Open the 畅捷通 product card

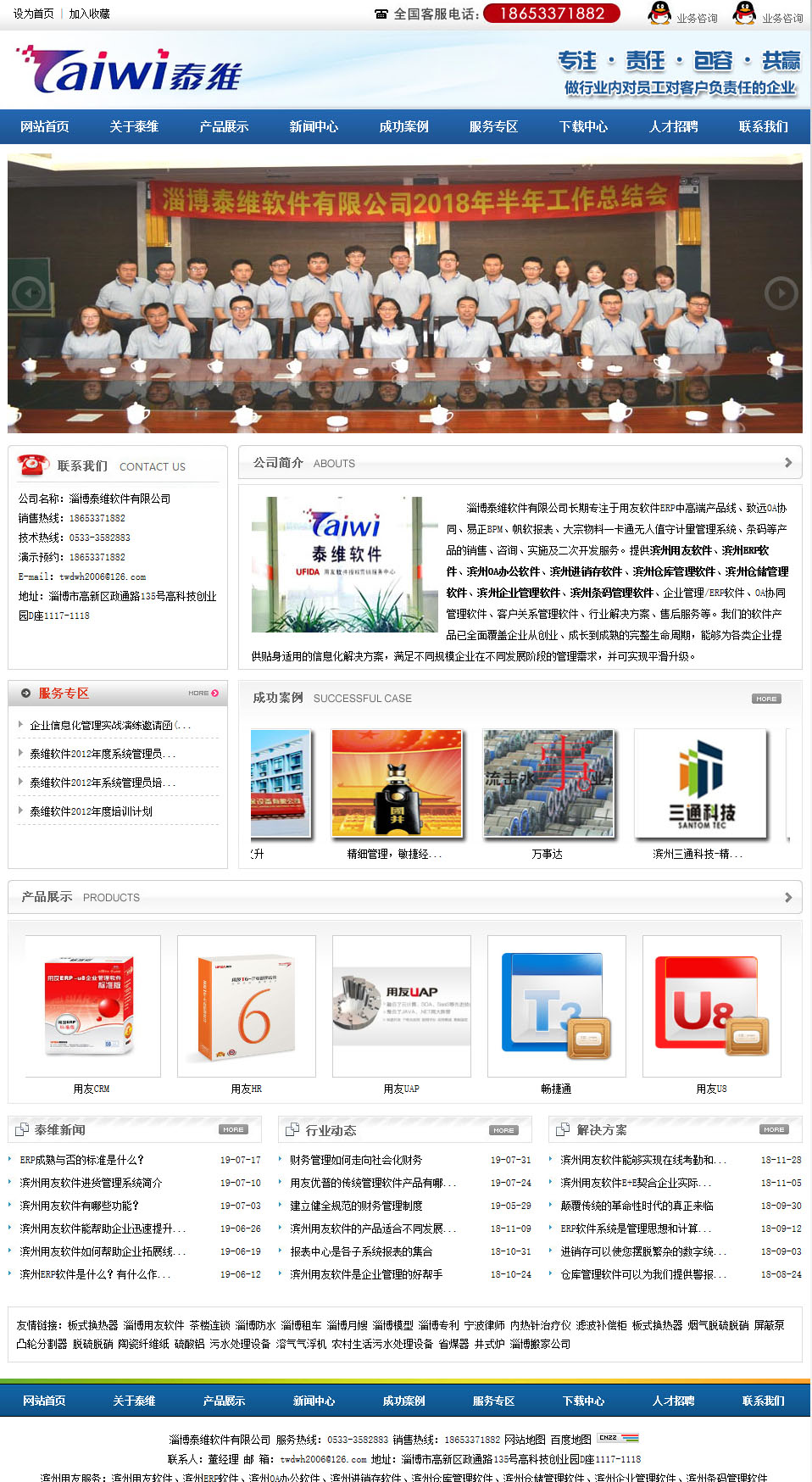[556, 1006]
